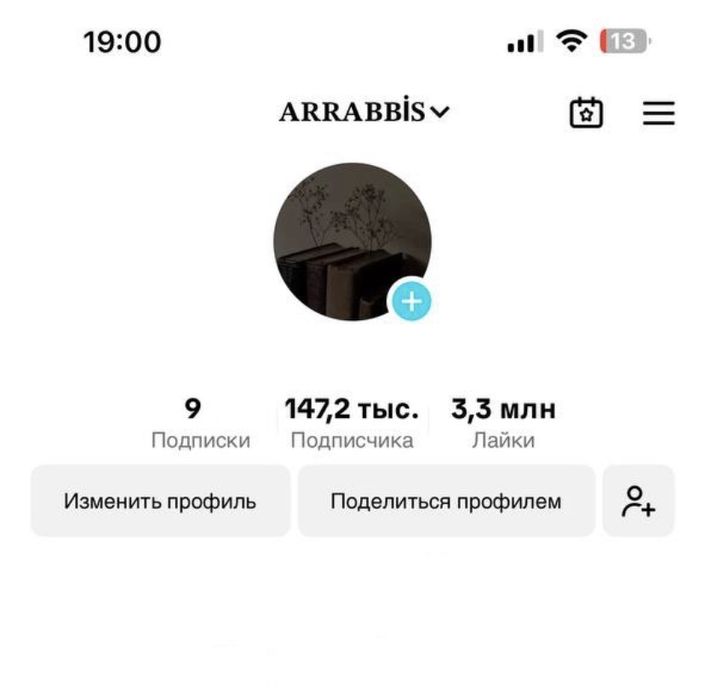Open the add friends icon
Image resolution: width=705 pixels, height=699 pixels.
click(638, 501)
